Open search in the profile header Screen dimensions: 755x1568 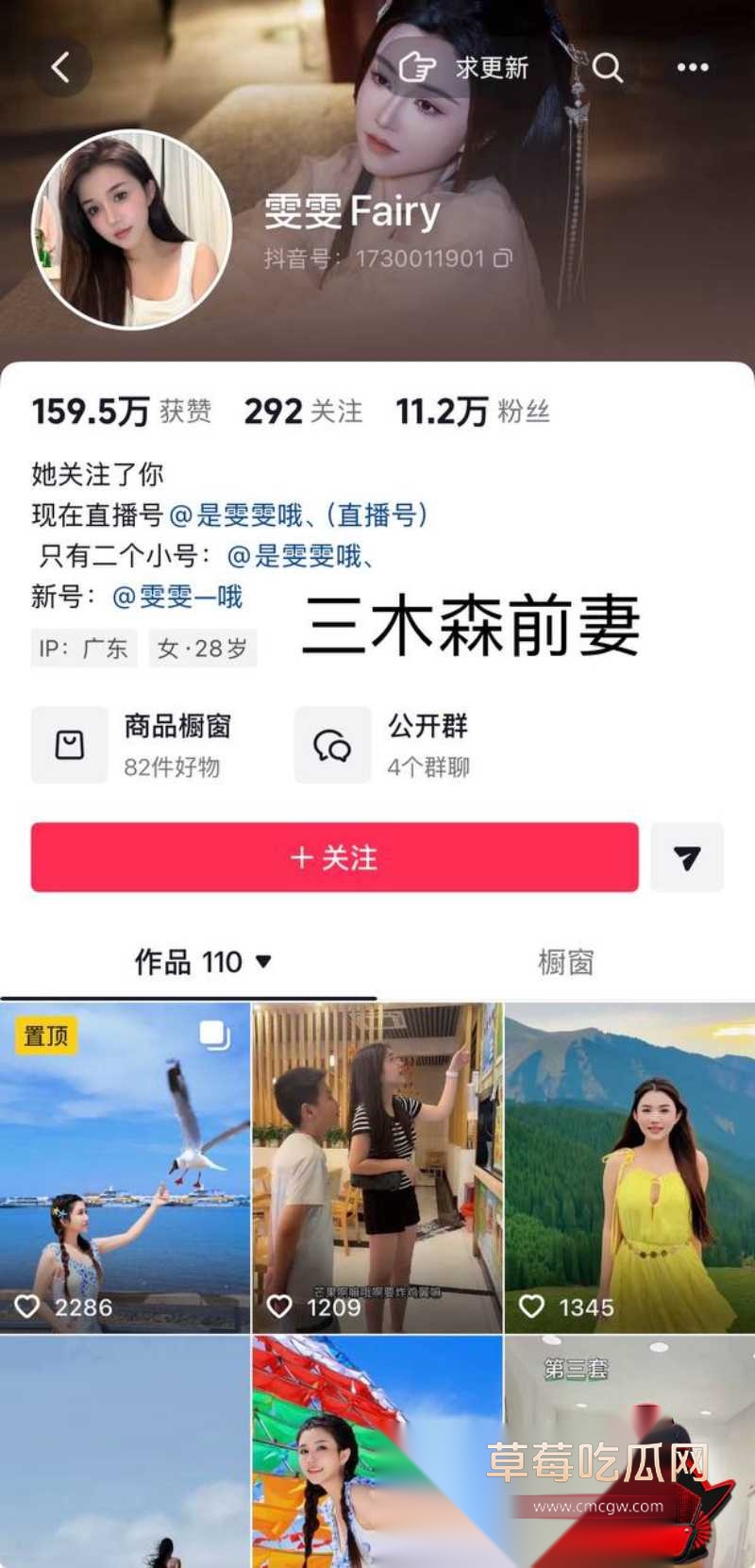click(607, 67)
